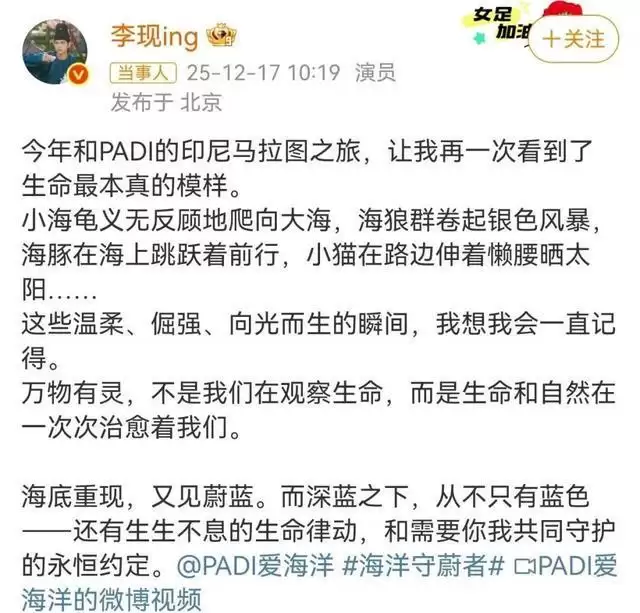Open the username 李现ing
The height and width of the screenshot is (613, 640).
[158, 38]
